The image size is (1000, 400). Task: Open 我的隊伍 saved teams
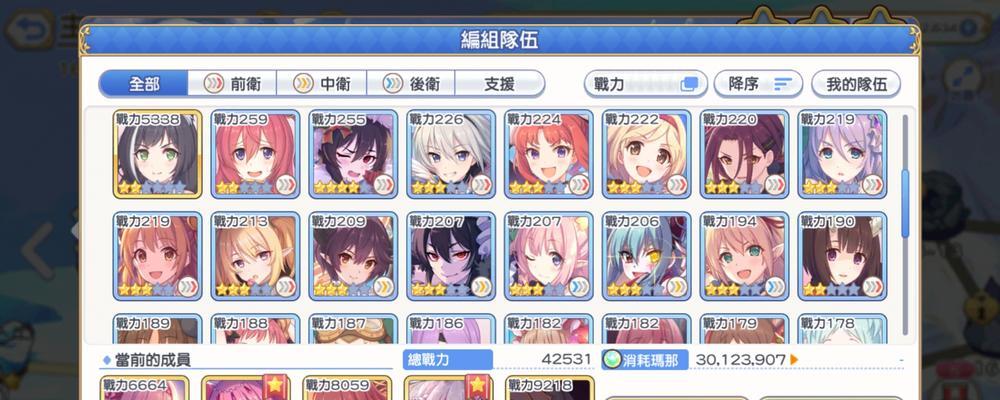pyautogui.click(x=855, y=84)
